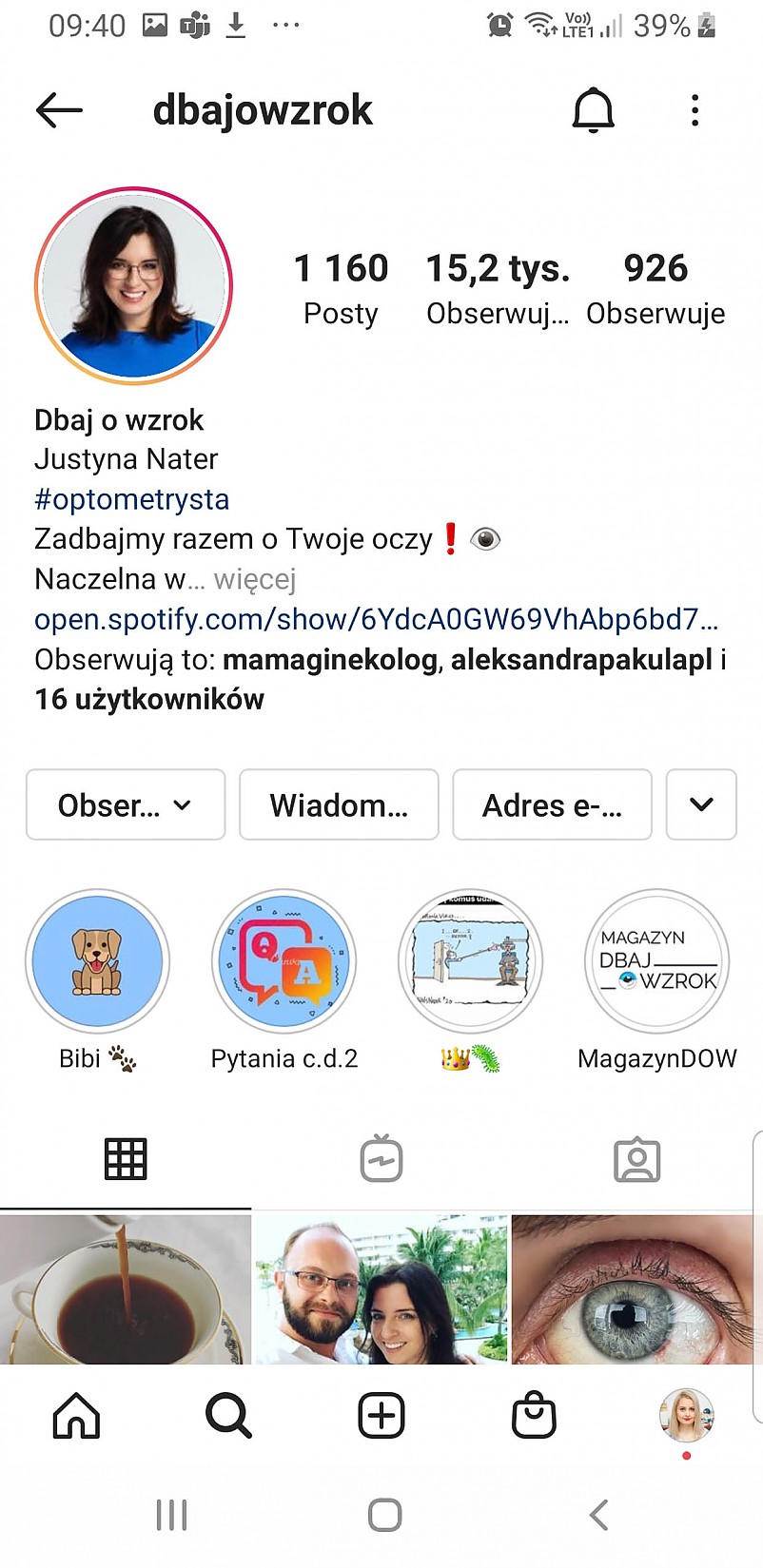
Task: View the profile picture story
Action: [134, 285]
